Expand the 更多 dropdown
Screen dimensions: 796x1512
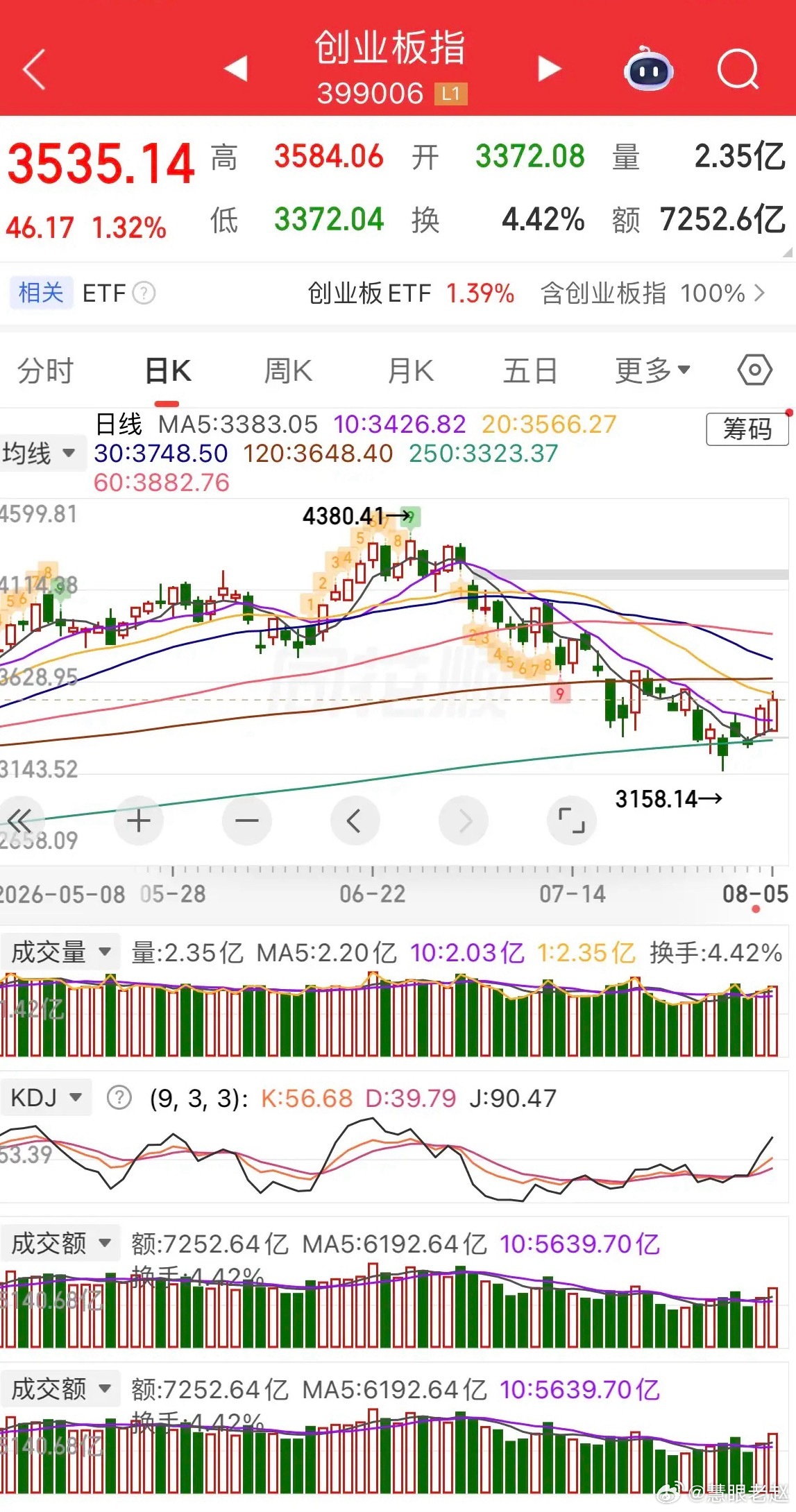click(652, 371)
